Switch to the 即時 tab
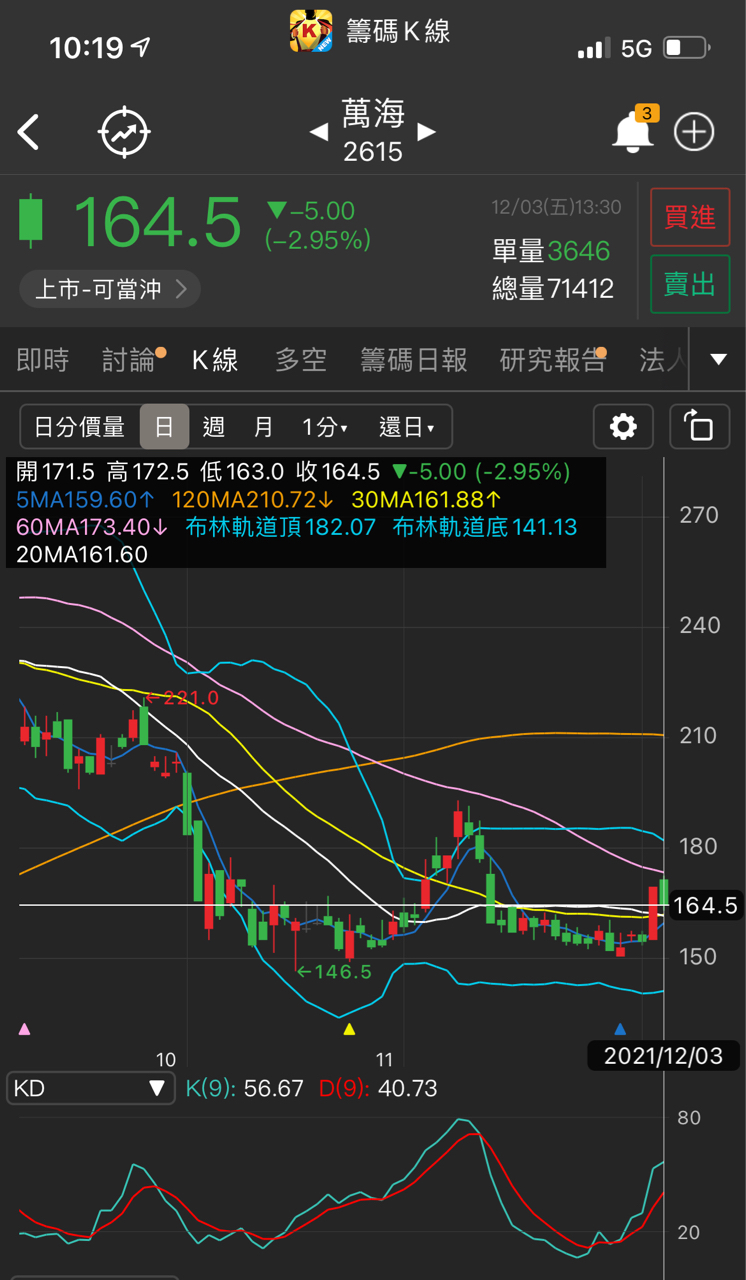 coord(43,360)
